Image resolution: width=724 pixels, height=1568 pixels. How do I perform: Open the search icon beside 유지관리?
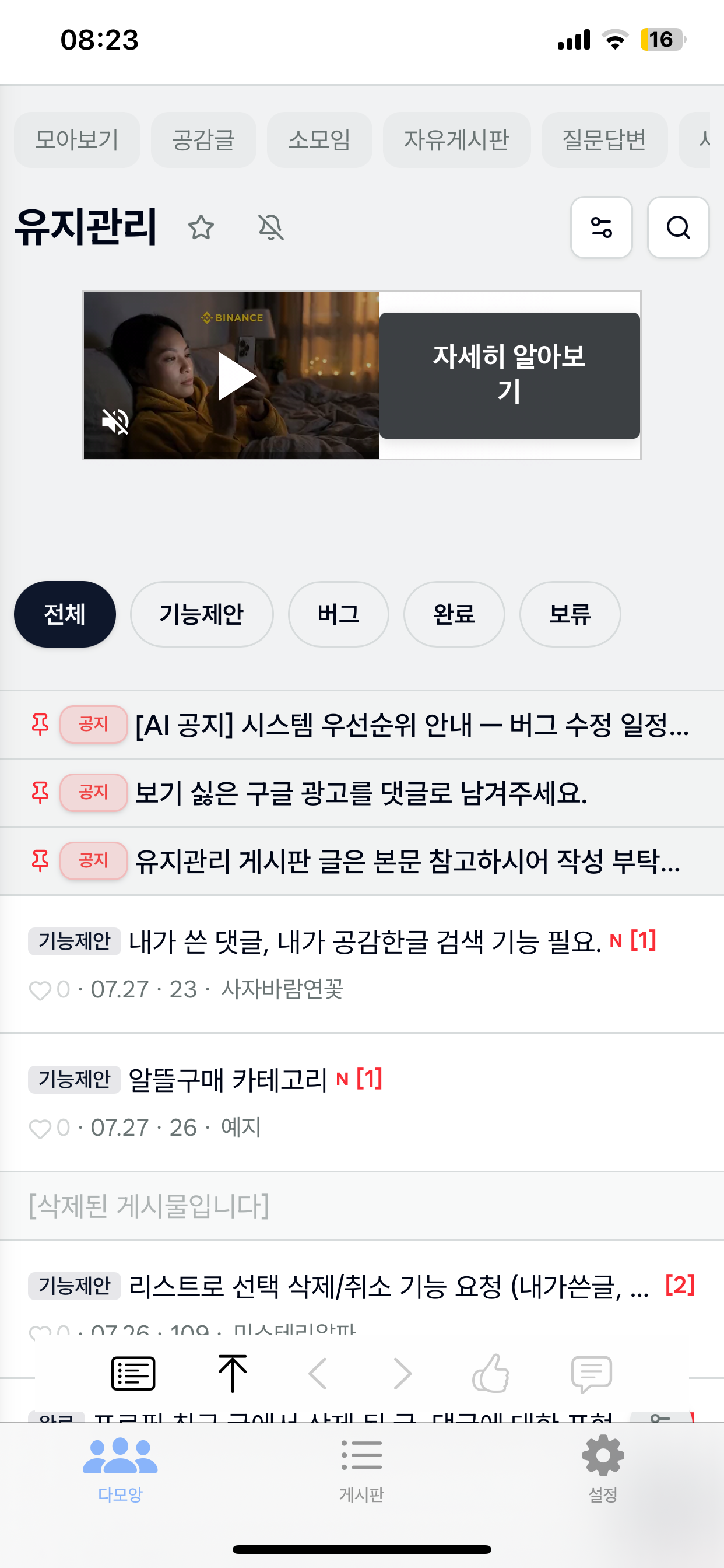(x=678, y=228)
